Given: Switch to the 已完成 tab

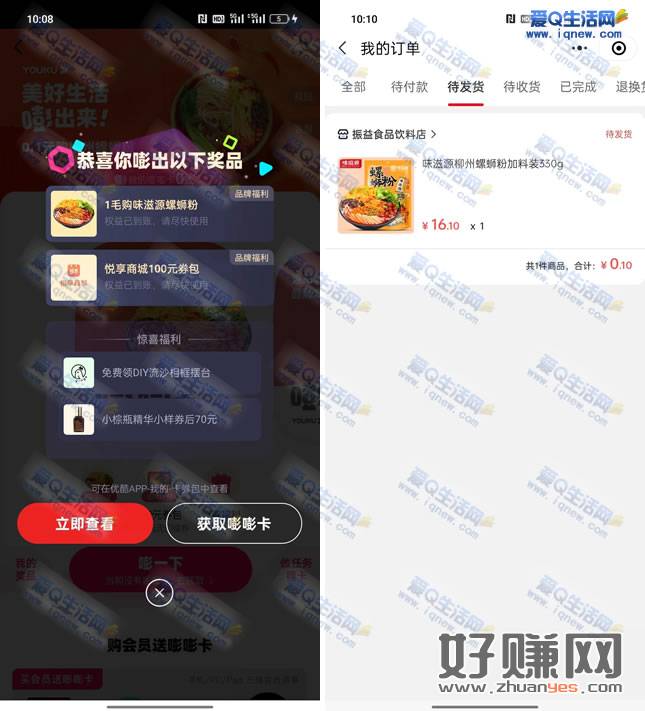Looking at the screenshot, I should [x=578, y=87].
